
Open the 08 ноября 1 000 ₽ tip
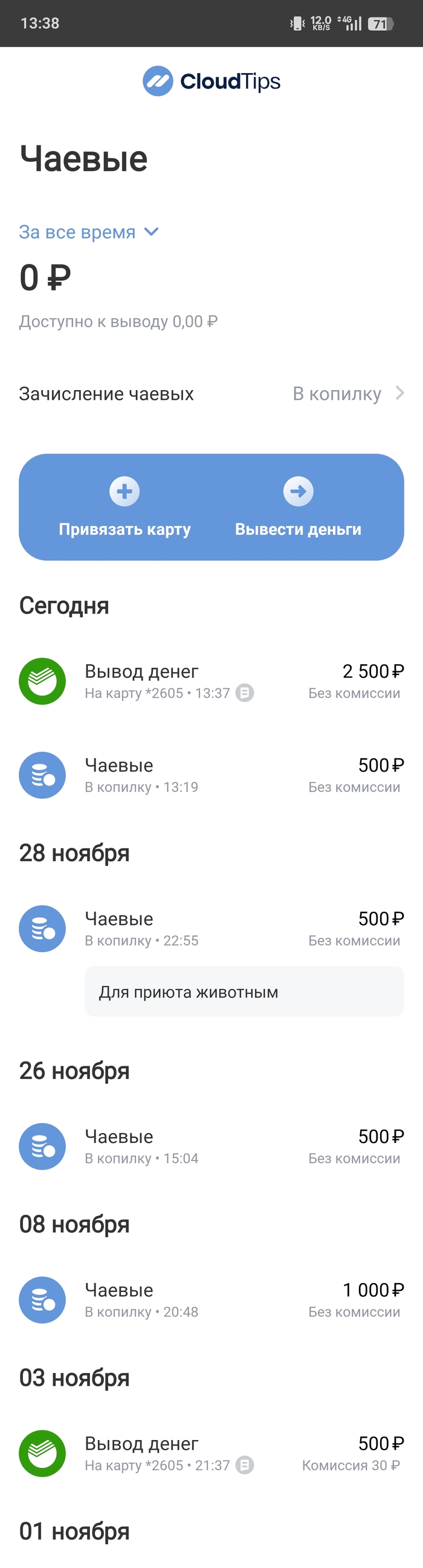click(211, 1299)
